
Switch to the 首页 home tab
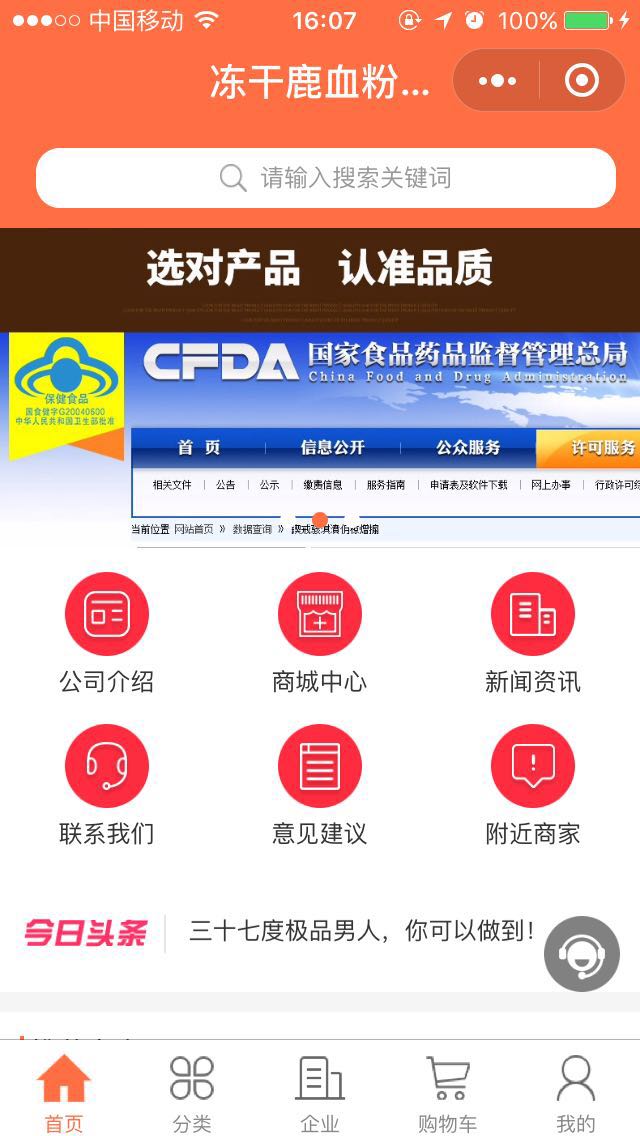point(64,1092)
